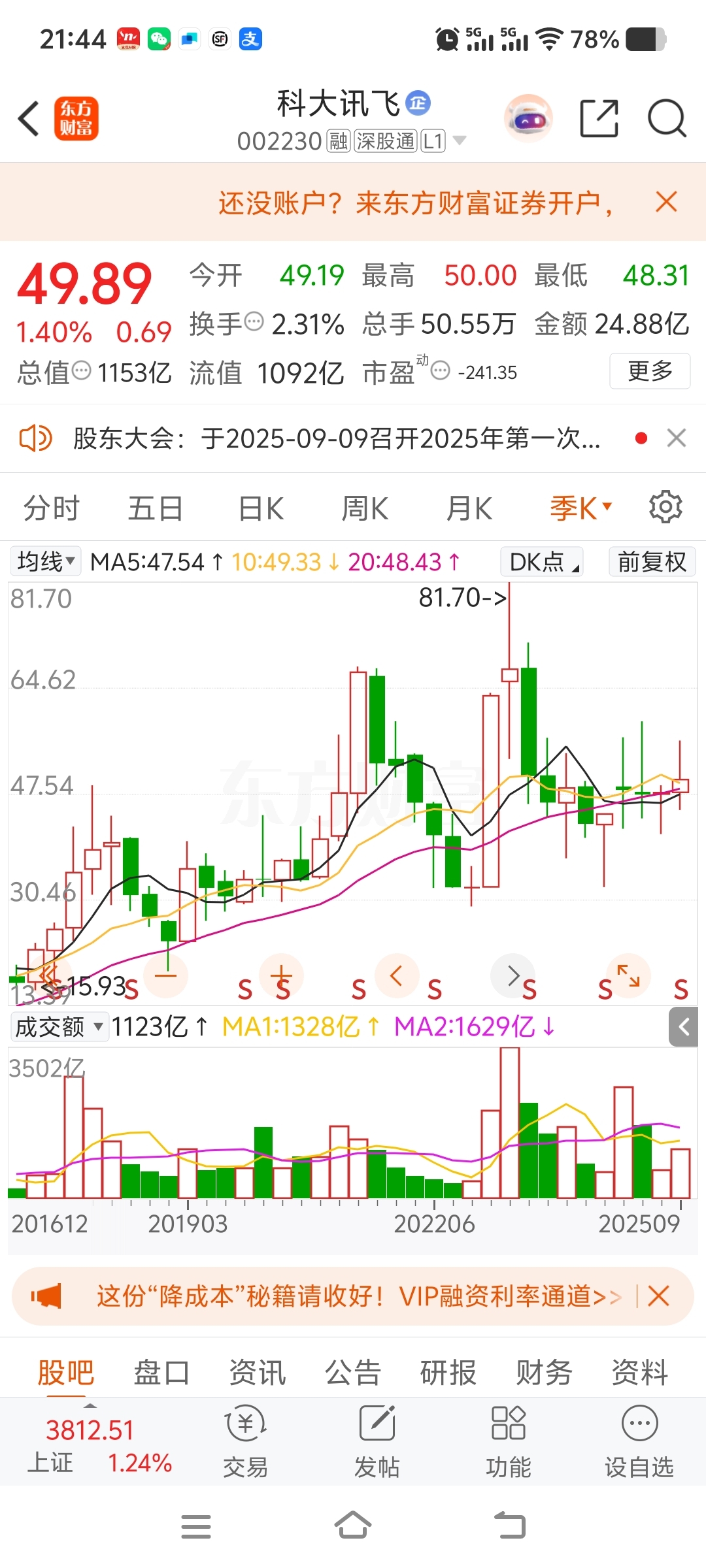Switch to 日K chart view
This screenshot has height=1568, width=706.
pyautogui.click(x=261, y=508)
